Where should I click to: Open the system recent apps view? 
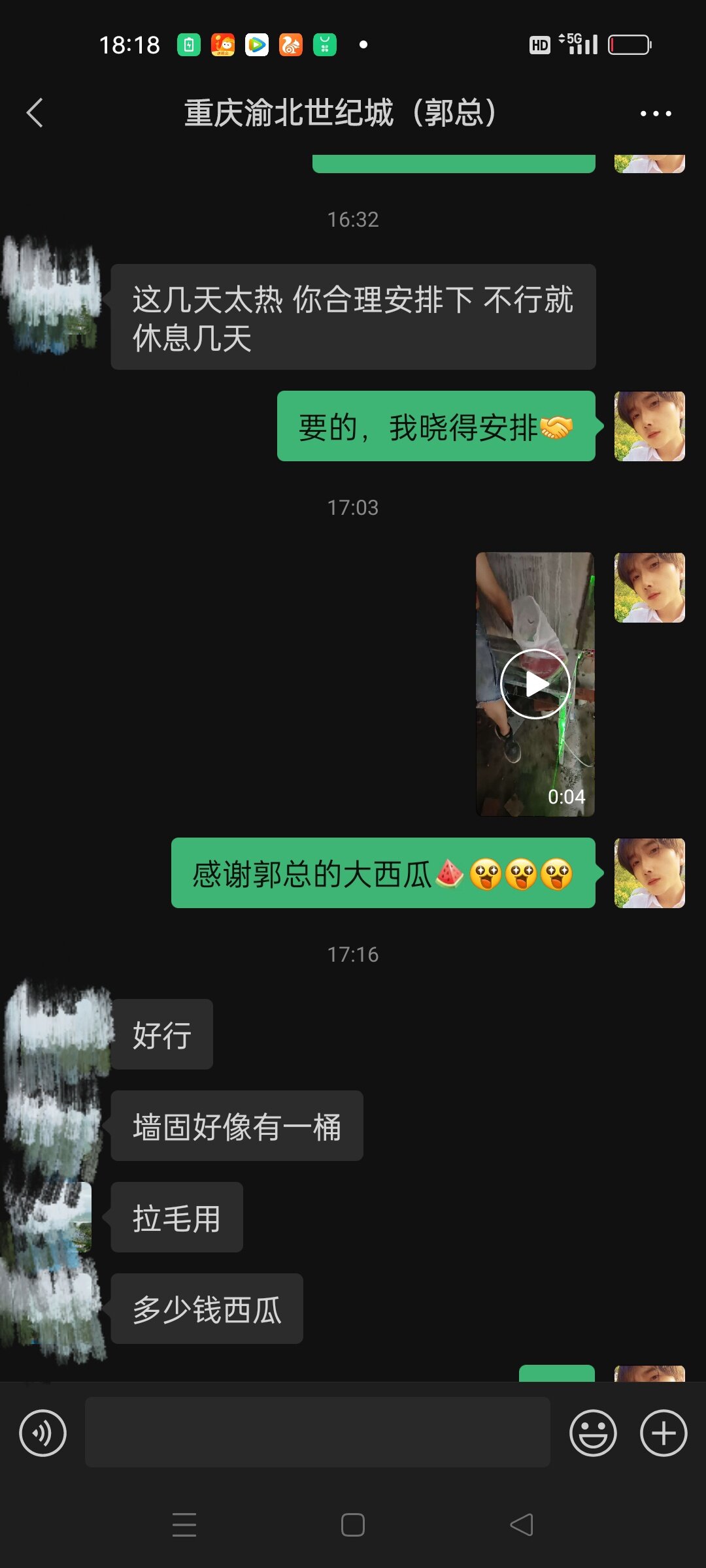coord(184,1525)
